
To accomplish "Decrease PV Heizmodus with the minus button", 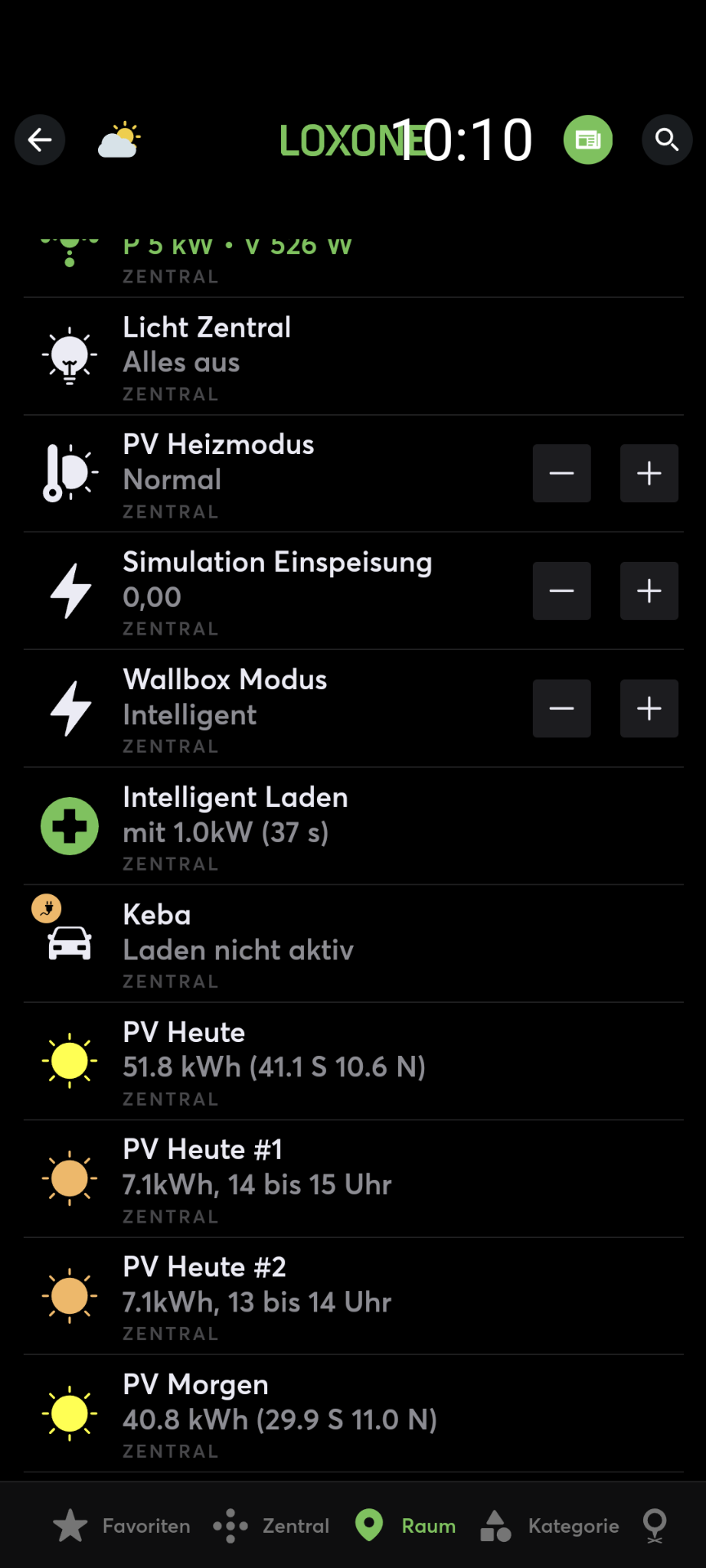I will point(561,474).
